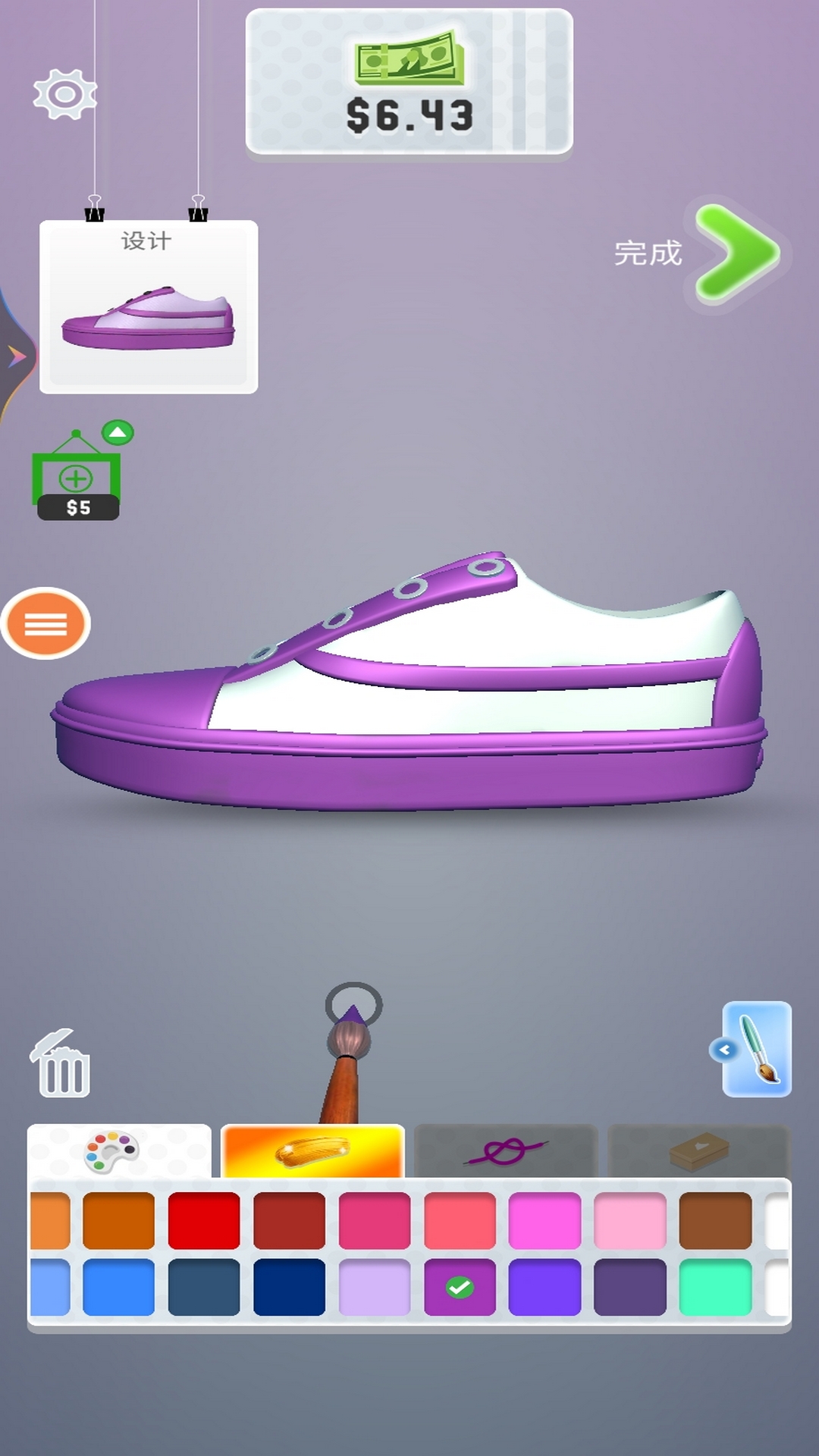The width and height of the screenshot is (819, 1456).
Task: Open the shoebox tab
Action: 699,1151
